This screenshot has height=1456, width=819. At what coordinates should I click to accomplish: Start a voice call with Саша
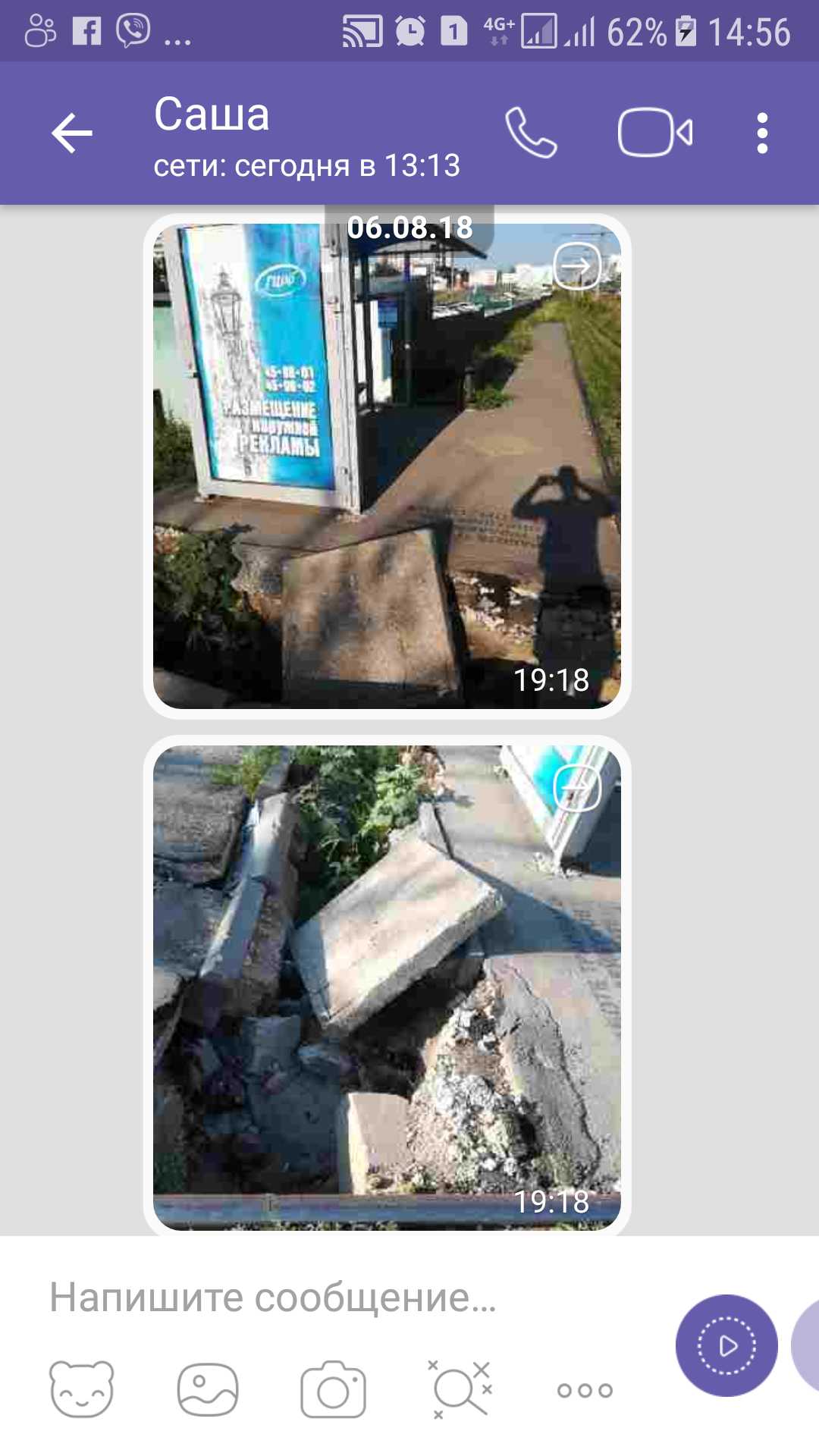pyautogui.click(x=531, y=133)
